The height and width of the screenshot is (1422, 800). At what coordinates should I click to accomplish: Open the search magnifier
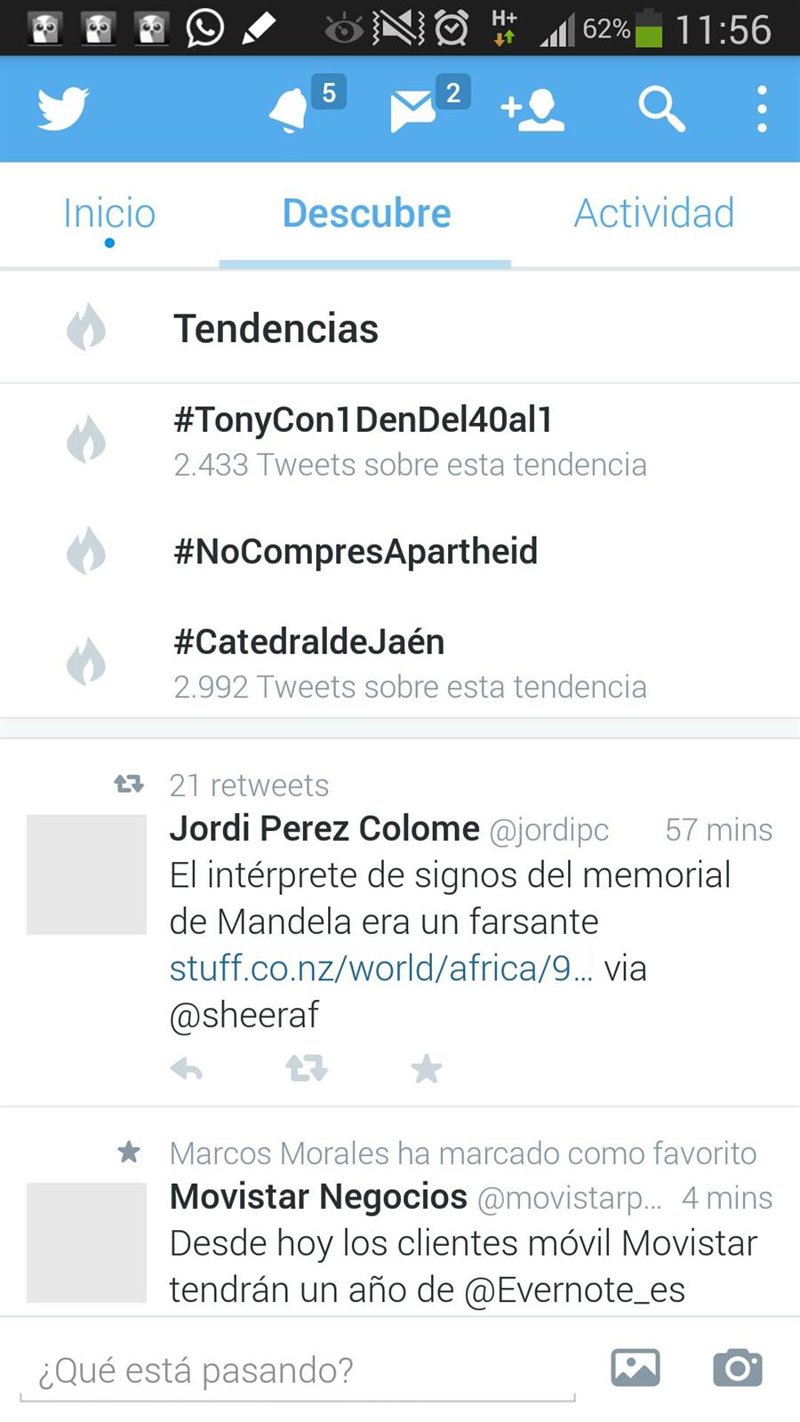point(661,109)
